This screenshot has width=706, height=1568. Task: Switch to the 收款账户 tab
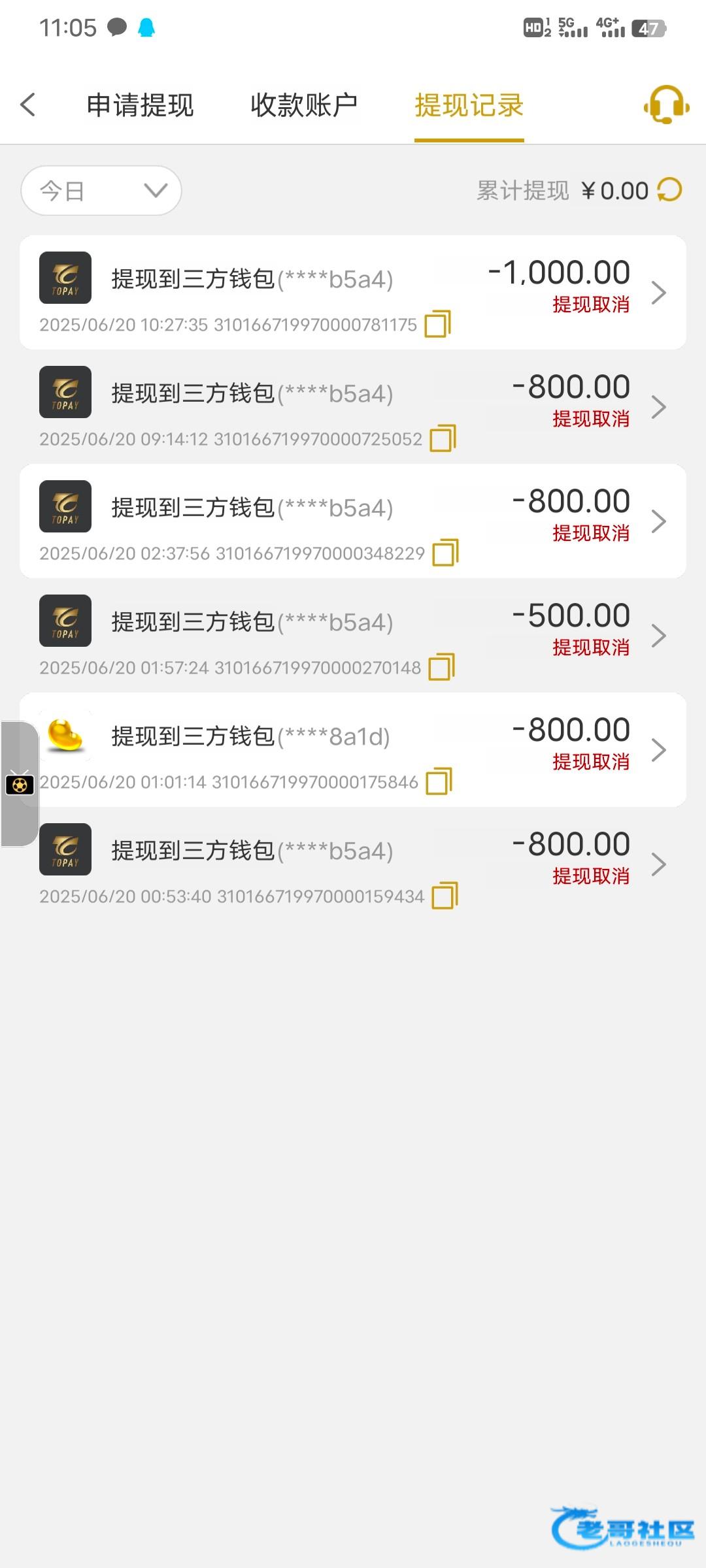coord(304,105)
